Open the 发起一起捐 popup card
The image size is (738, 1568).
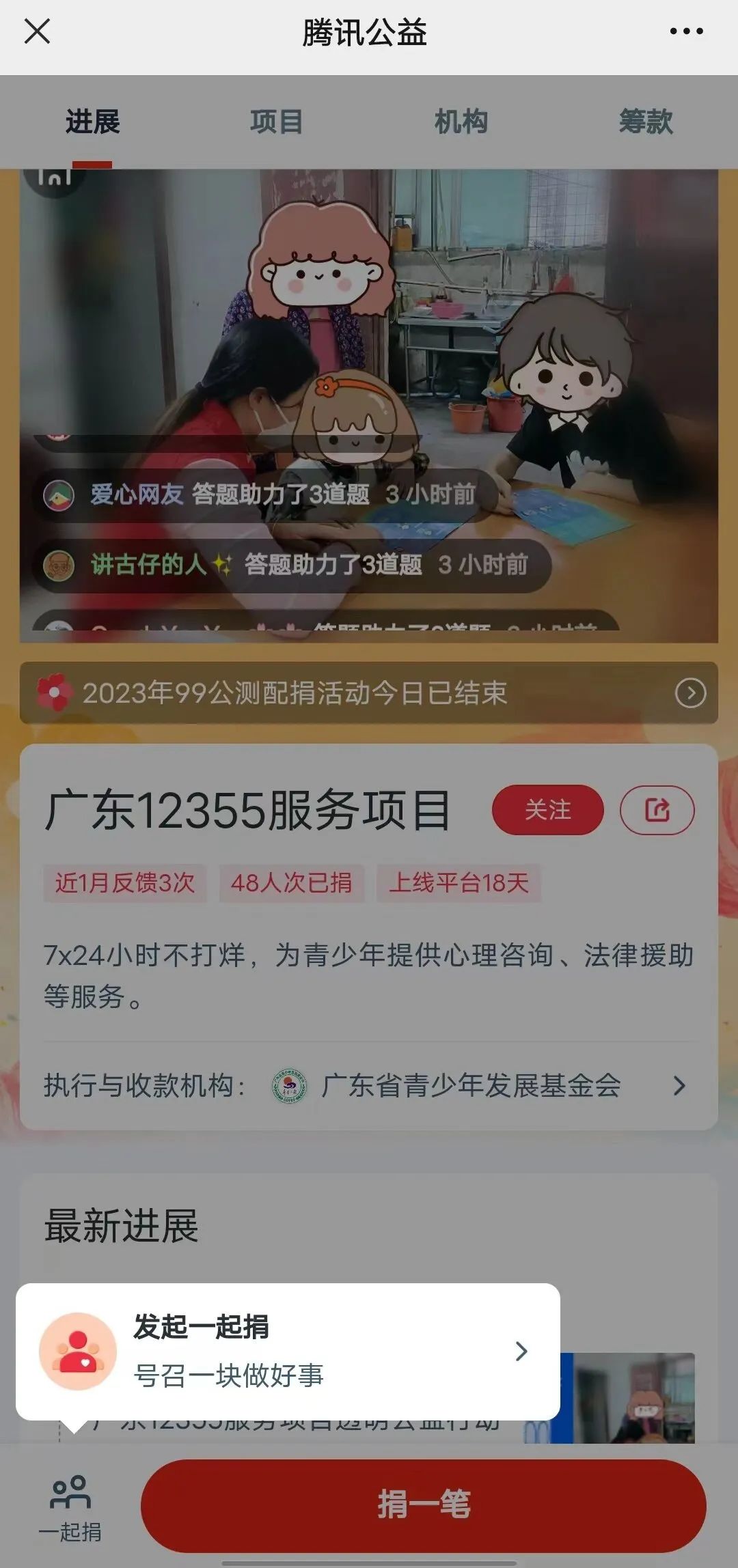[x=287, y=1352]
